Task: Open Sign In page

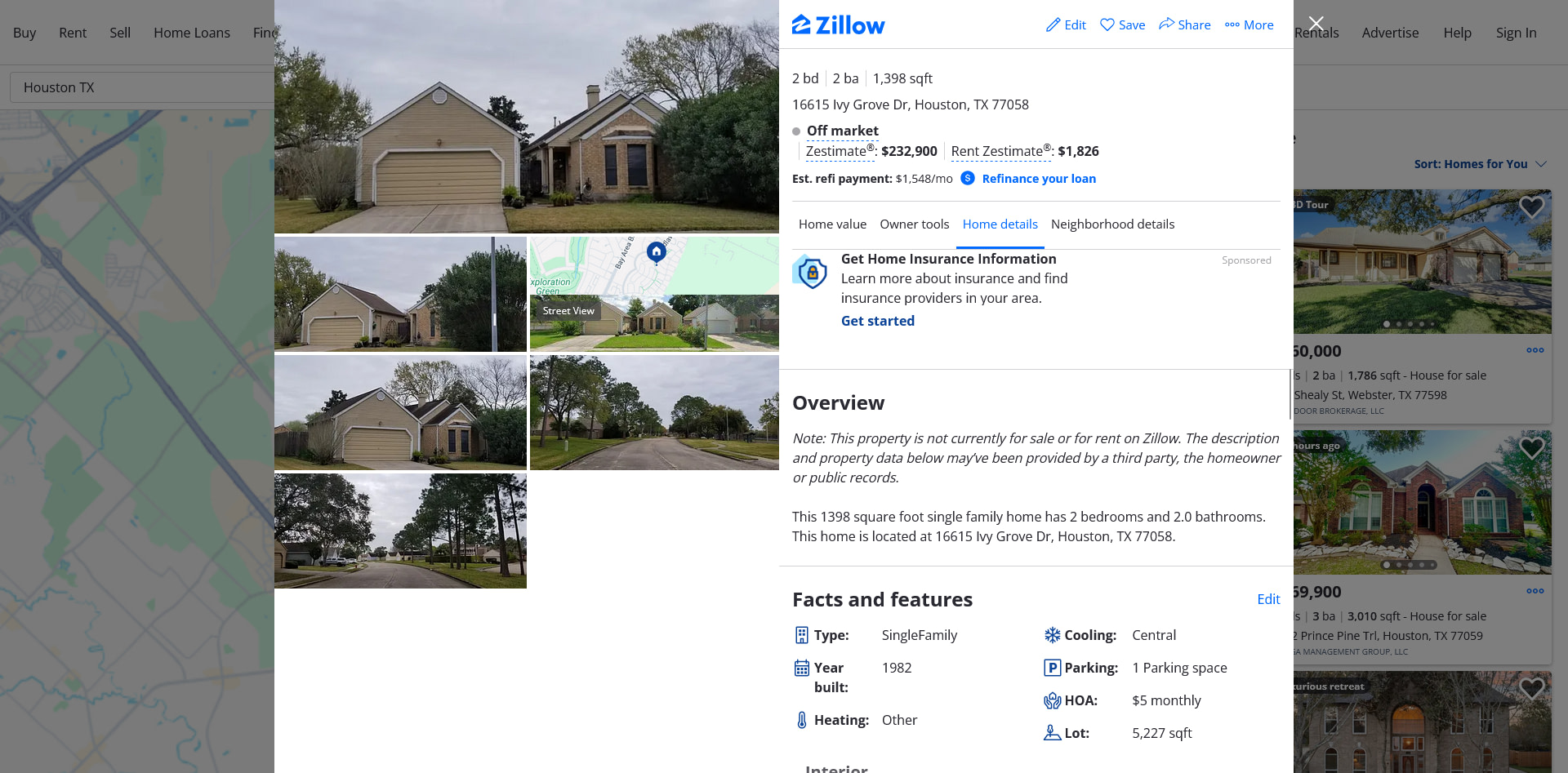Action: (x=1516, y=33)
